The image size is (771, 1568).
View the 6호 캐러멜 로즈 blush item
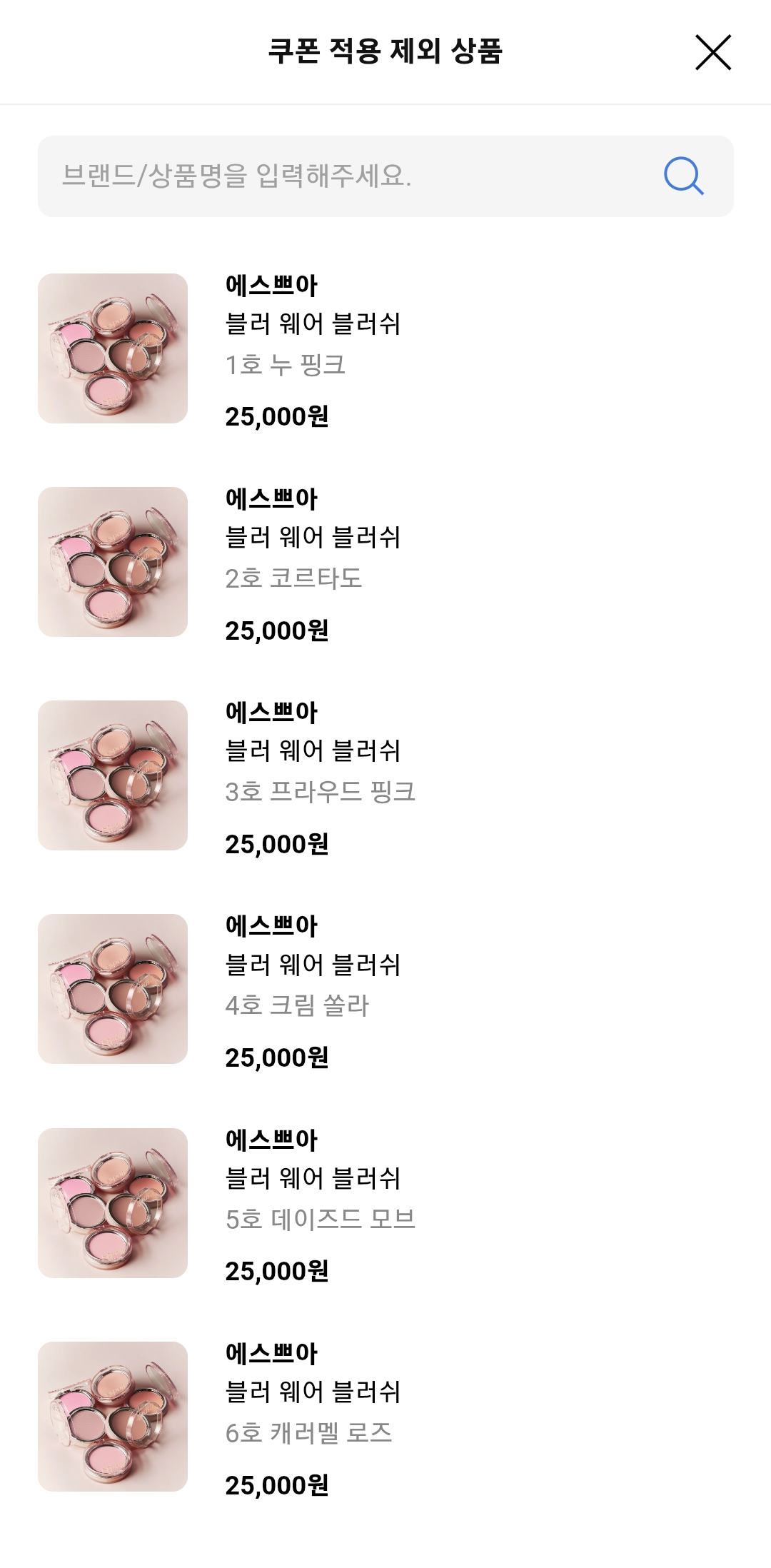(385, 1417)
